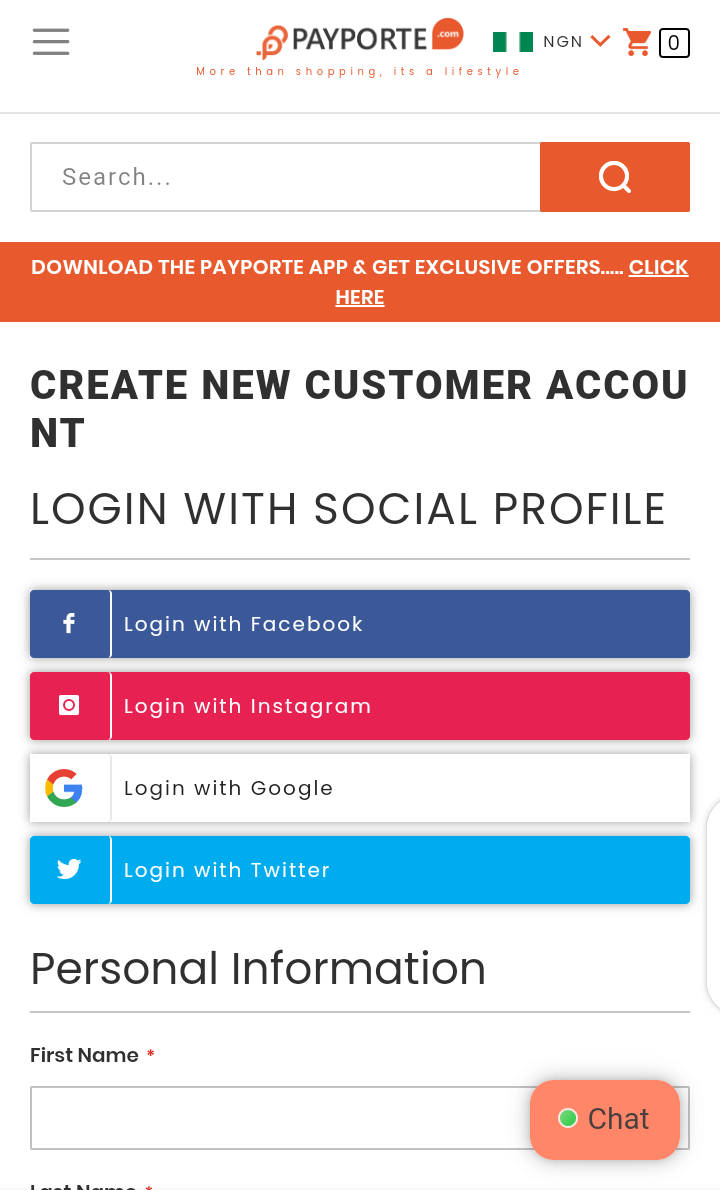Open the shopping cart
Screen dimensions: 720x1190
[656, 42]
